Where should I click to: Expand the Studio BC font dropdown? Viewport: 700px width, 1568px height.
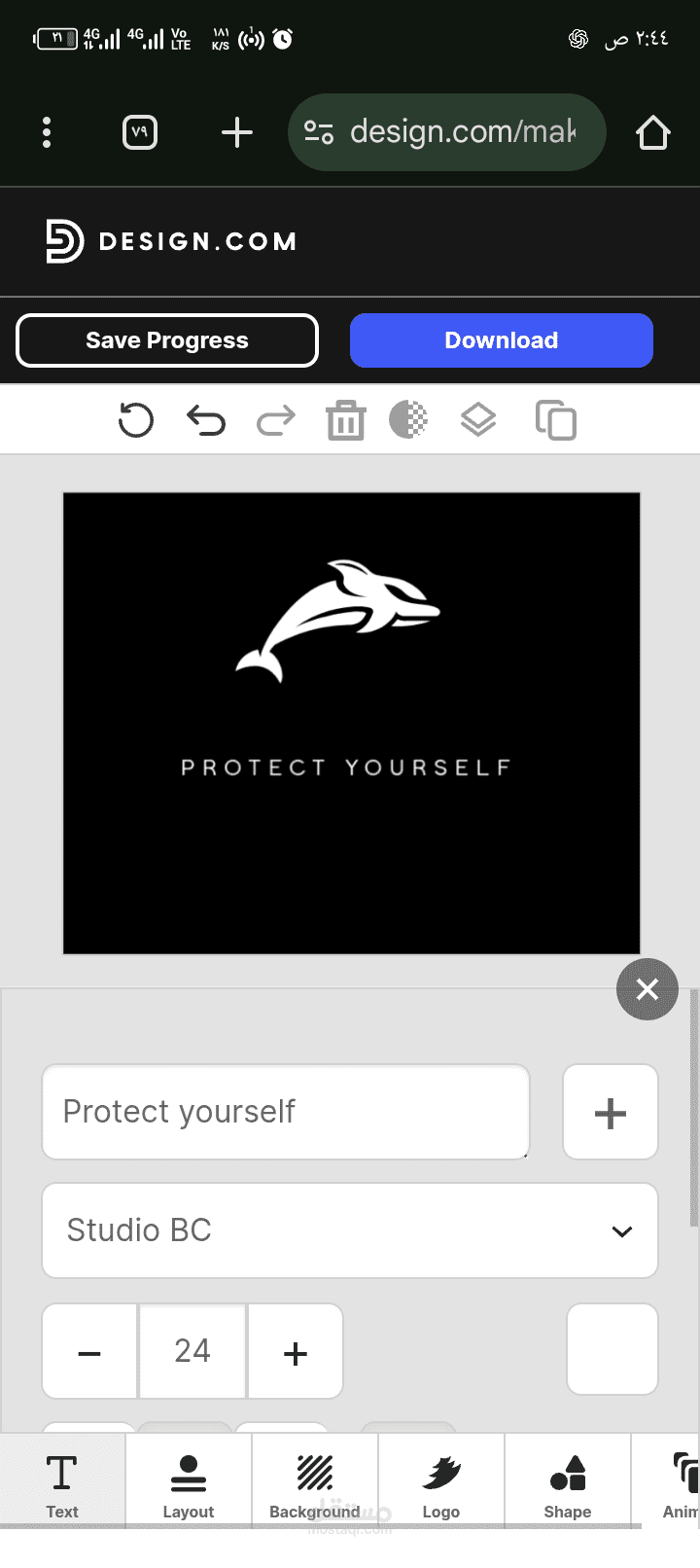click(x=350, y=1230)
